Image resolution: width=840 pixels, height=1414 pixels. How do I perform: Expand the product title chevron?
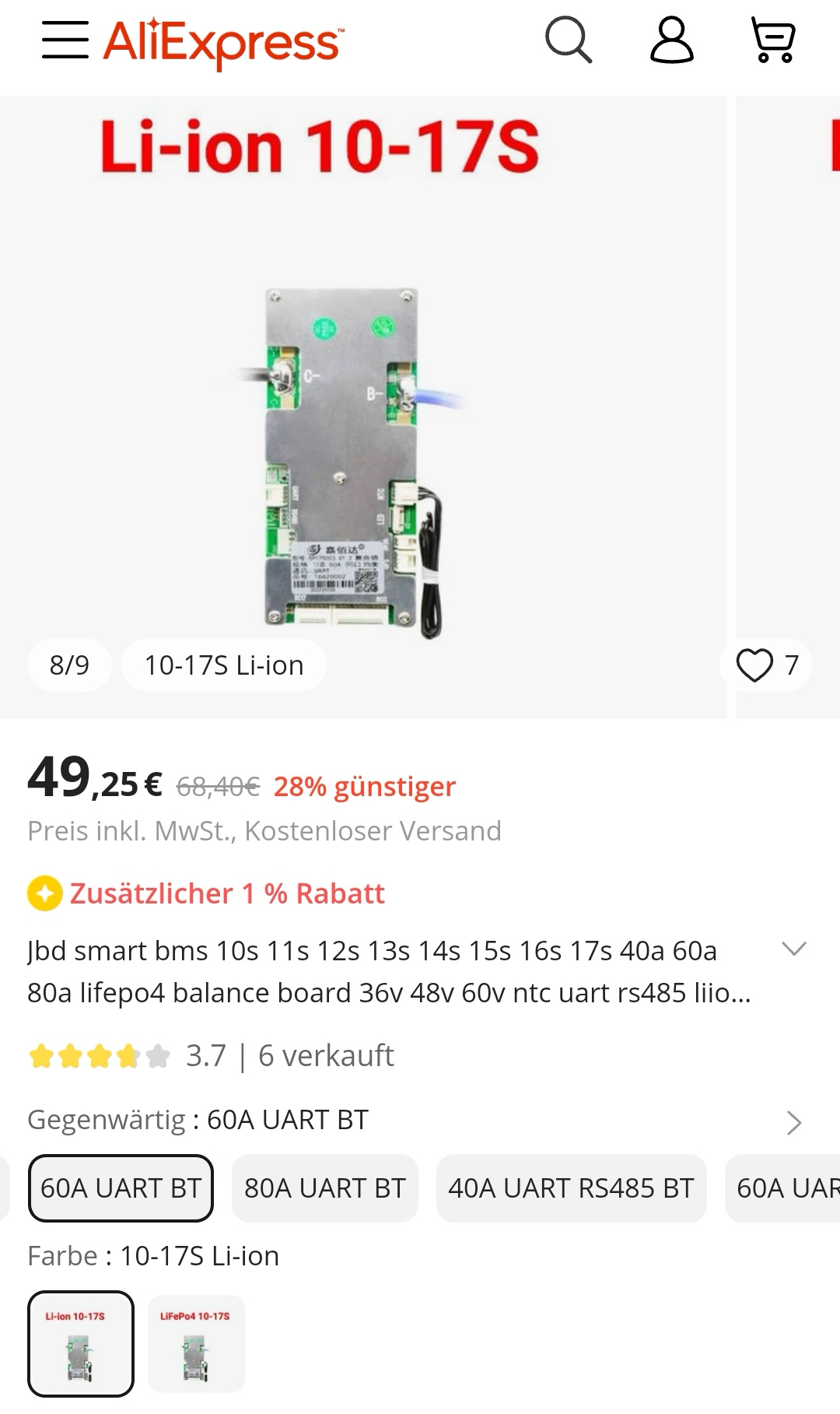[794, 949]
